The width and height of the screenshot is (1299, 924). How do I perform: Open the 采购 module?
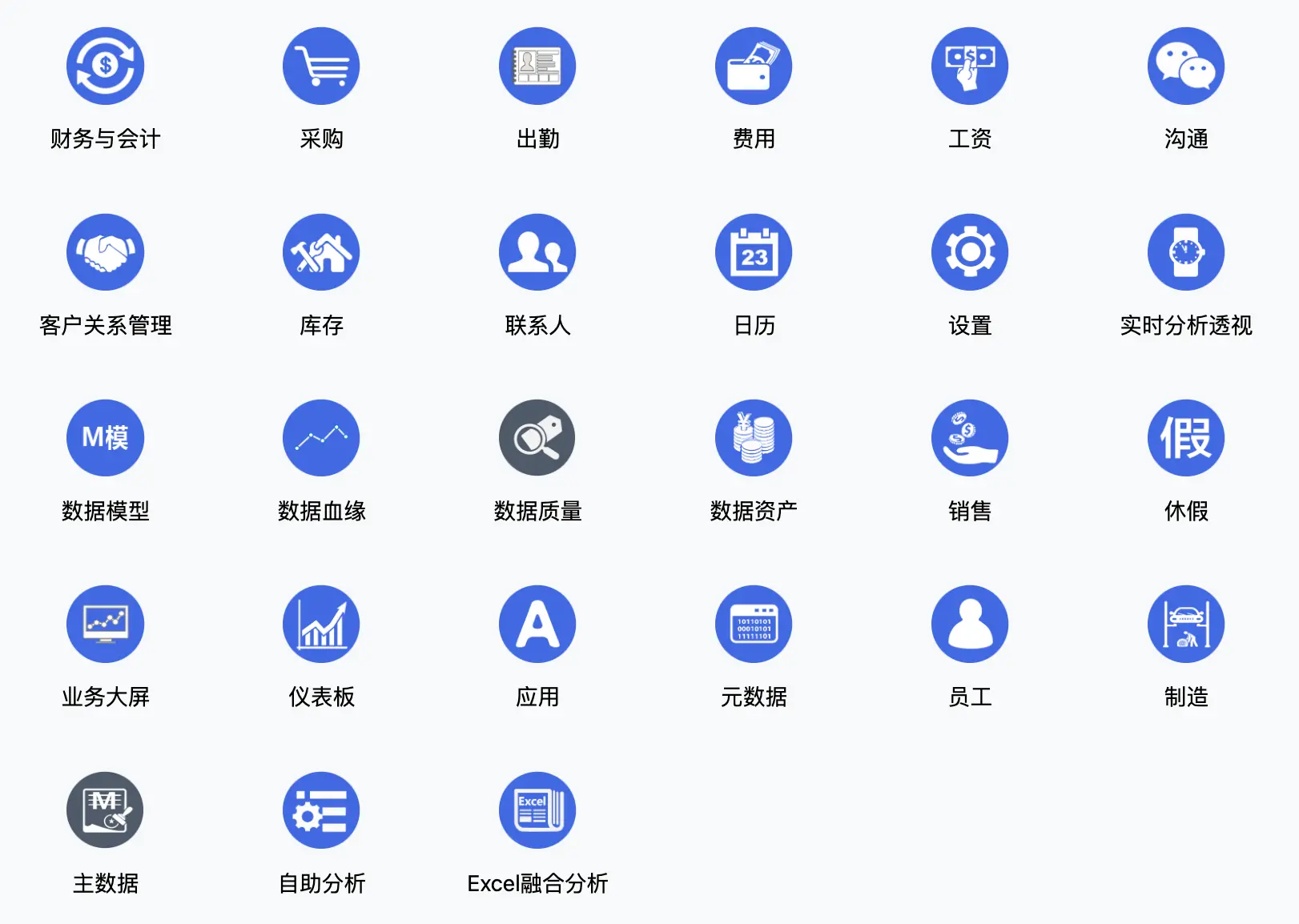point(321,66)
